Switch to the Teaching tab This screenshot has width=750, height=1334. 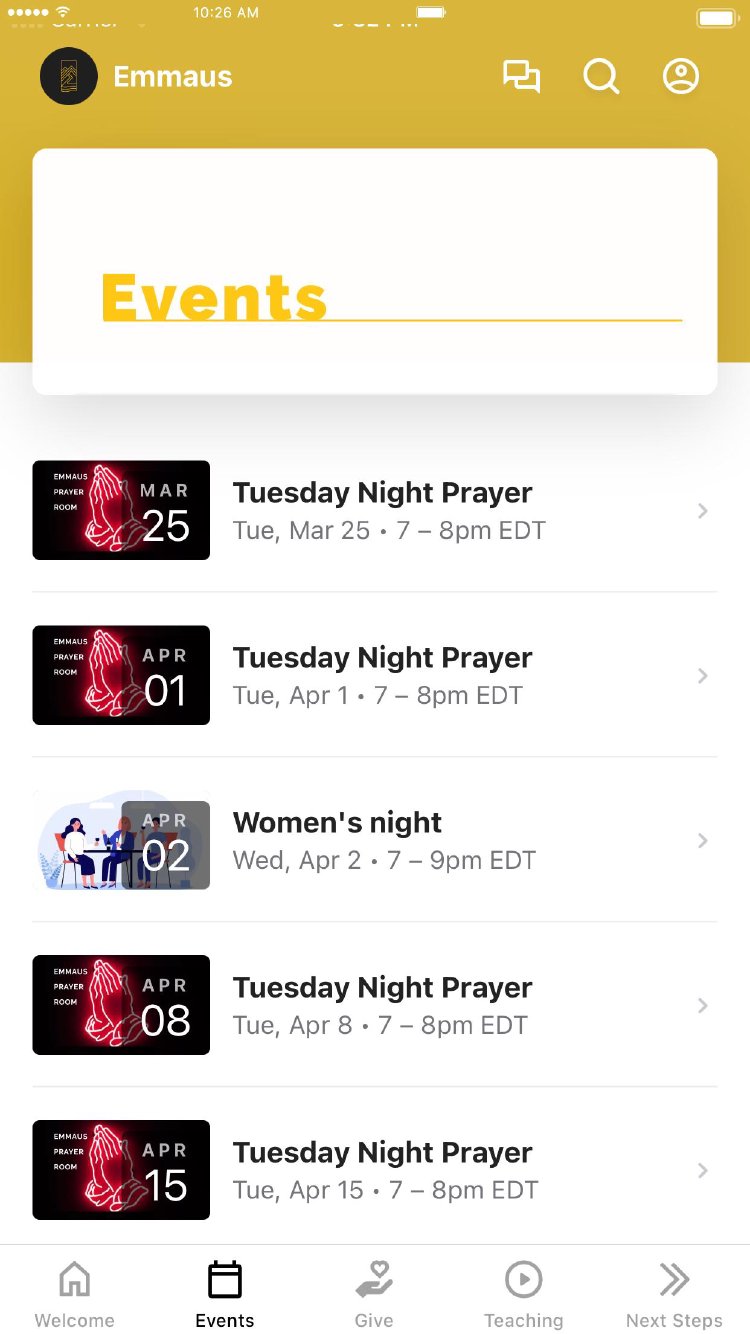[523, 1293]
